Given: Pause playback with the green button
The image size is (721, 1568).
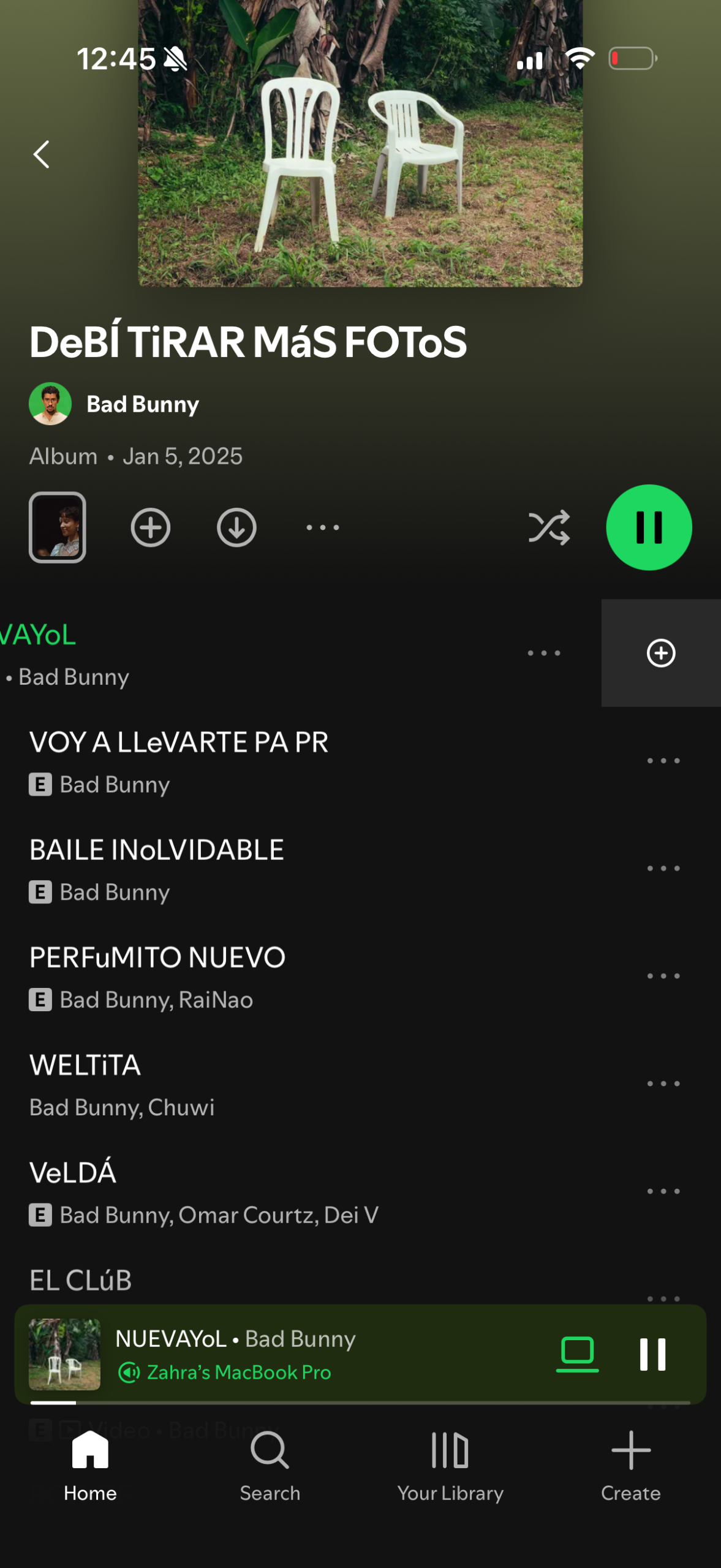Looking at the screenshot, I should tap(649, 527).
